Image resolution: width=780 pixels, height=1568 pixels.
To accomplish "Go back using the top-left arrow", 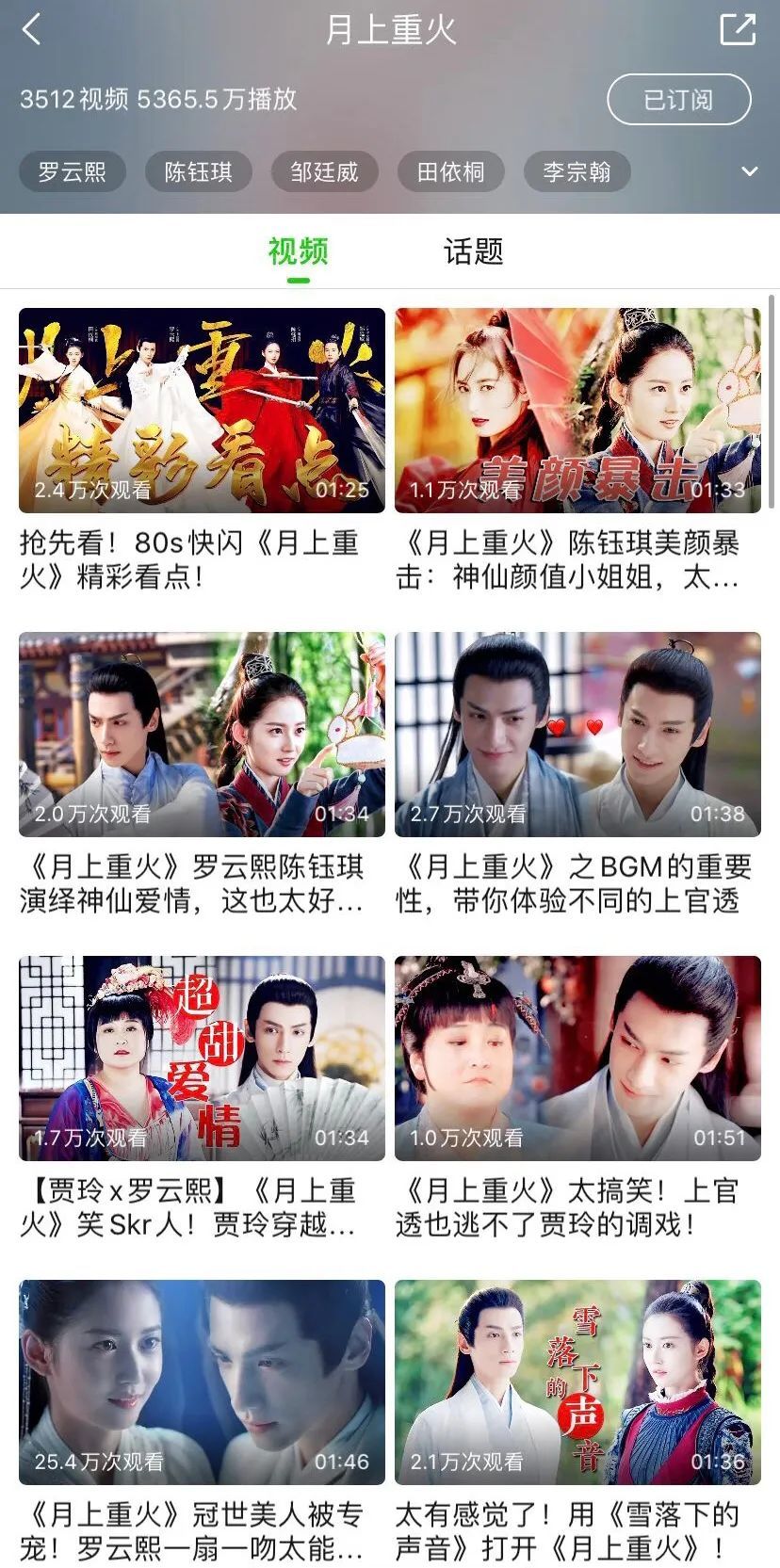I will 32,29.
